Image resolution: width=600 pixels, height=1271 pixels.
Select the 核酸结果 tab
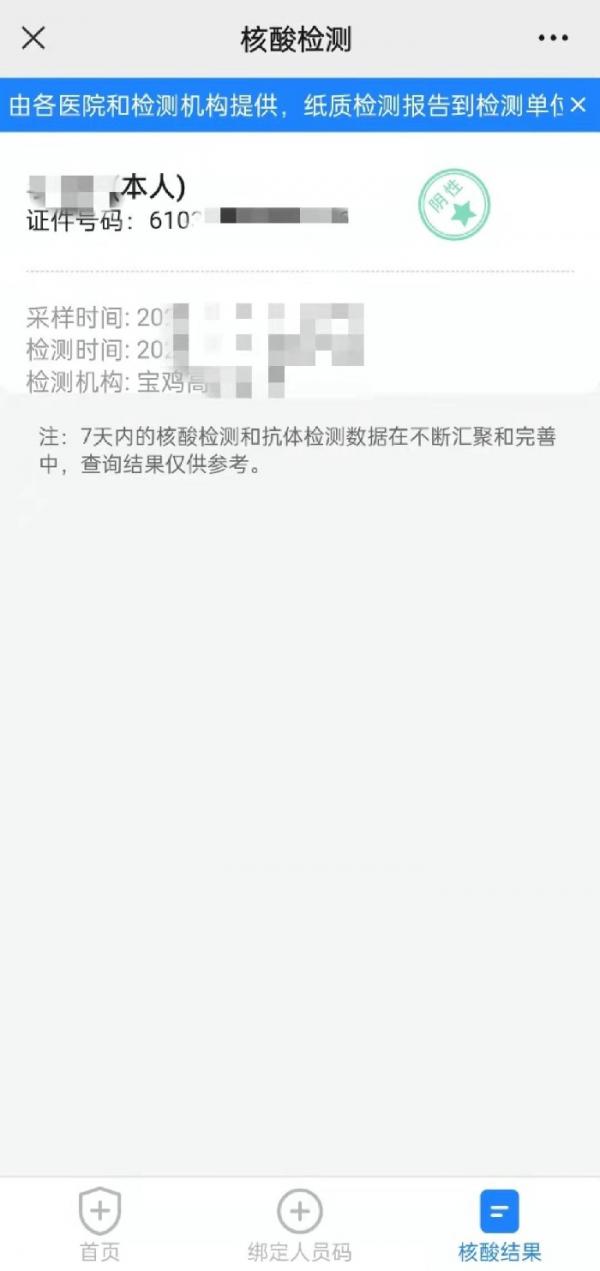pyautogui.click(x=499, y=1223)
